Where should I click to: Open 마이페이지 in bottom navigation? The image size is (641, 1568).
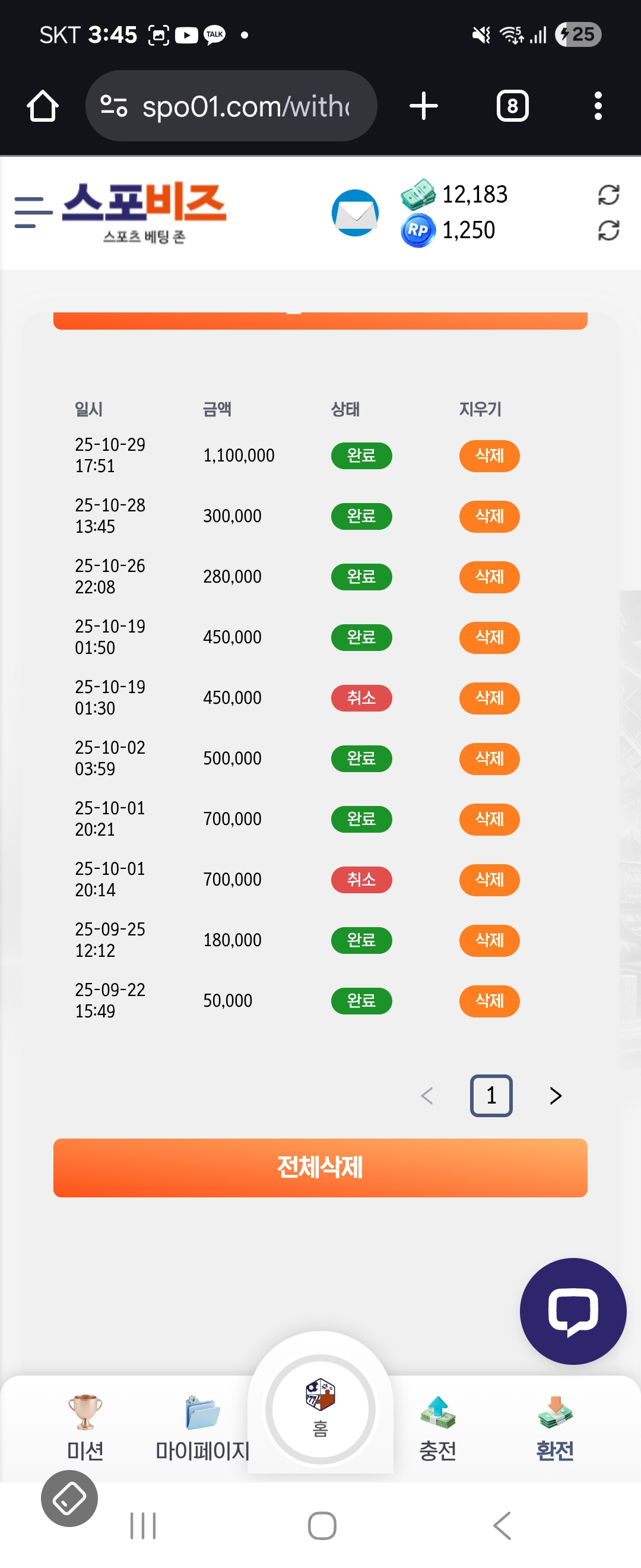[x=202, y=1427]
